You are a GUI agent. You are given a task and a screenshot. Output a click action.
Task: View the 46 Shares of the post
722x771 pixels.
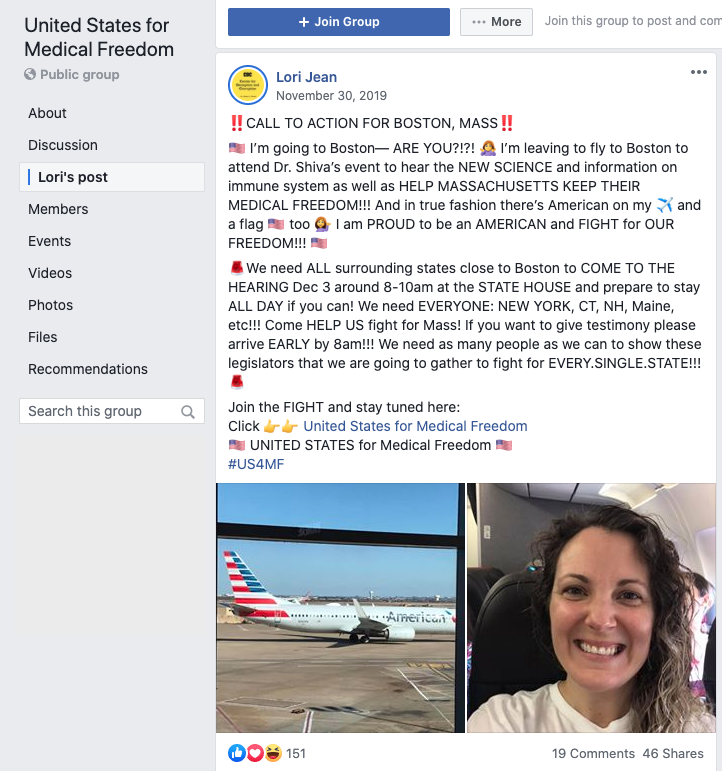point(673,753)
